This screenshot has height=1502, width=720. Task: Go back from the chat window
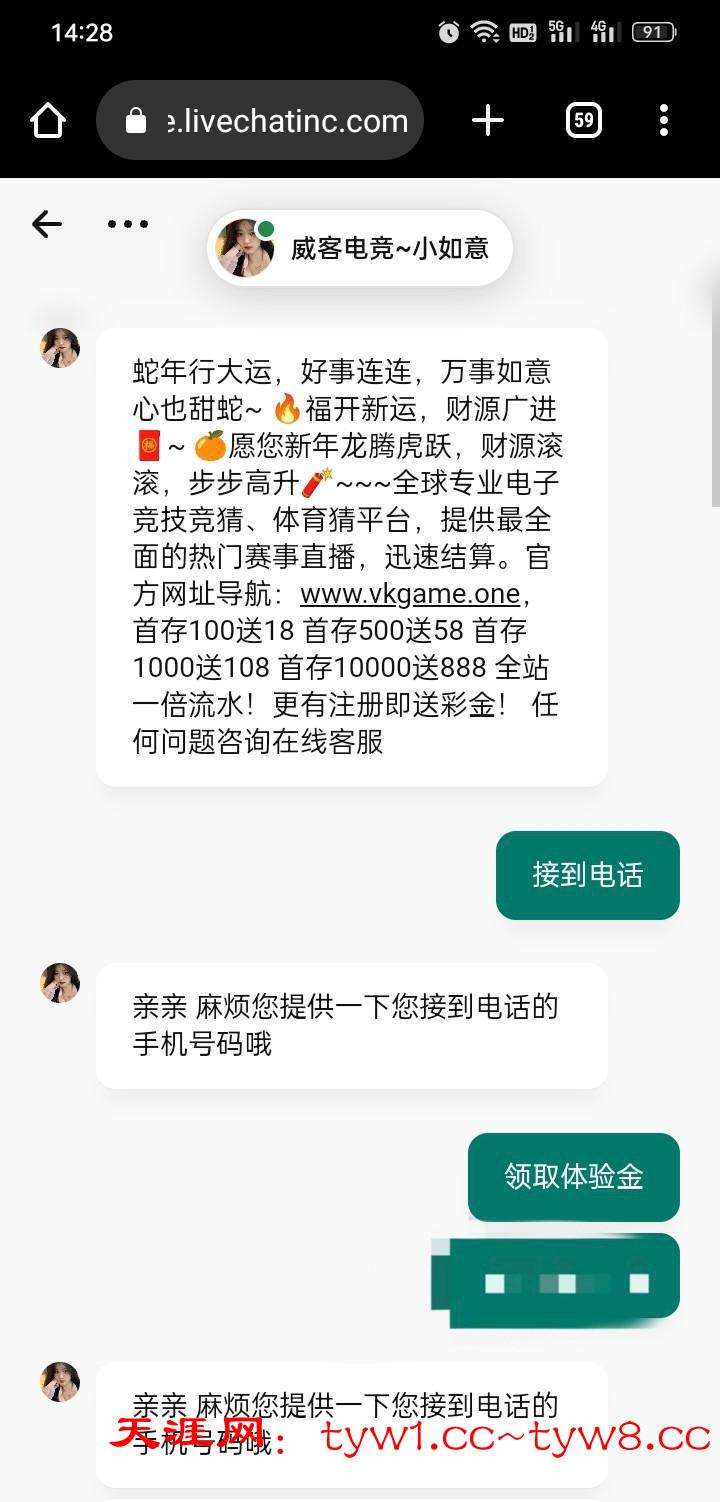pyautogui.click(x=47, y=224)
